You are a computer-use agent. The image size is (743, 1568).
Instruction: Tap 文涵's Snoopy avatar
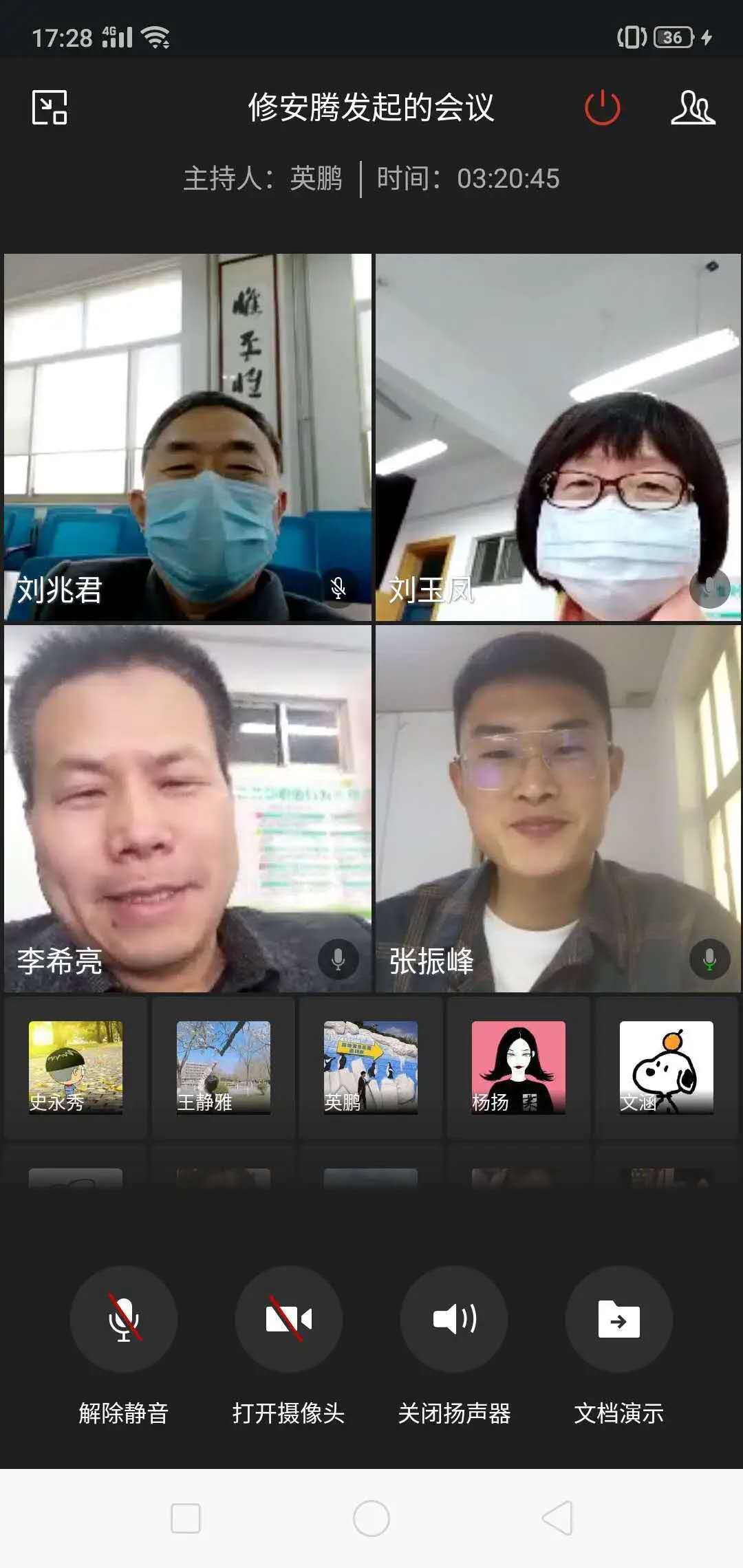pos(666,1067)
